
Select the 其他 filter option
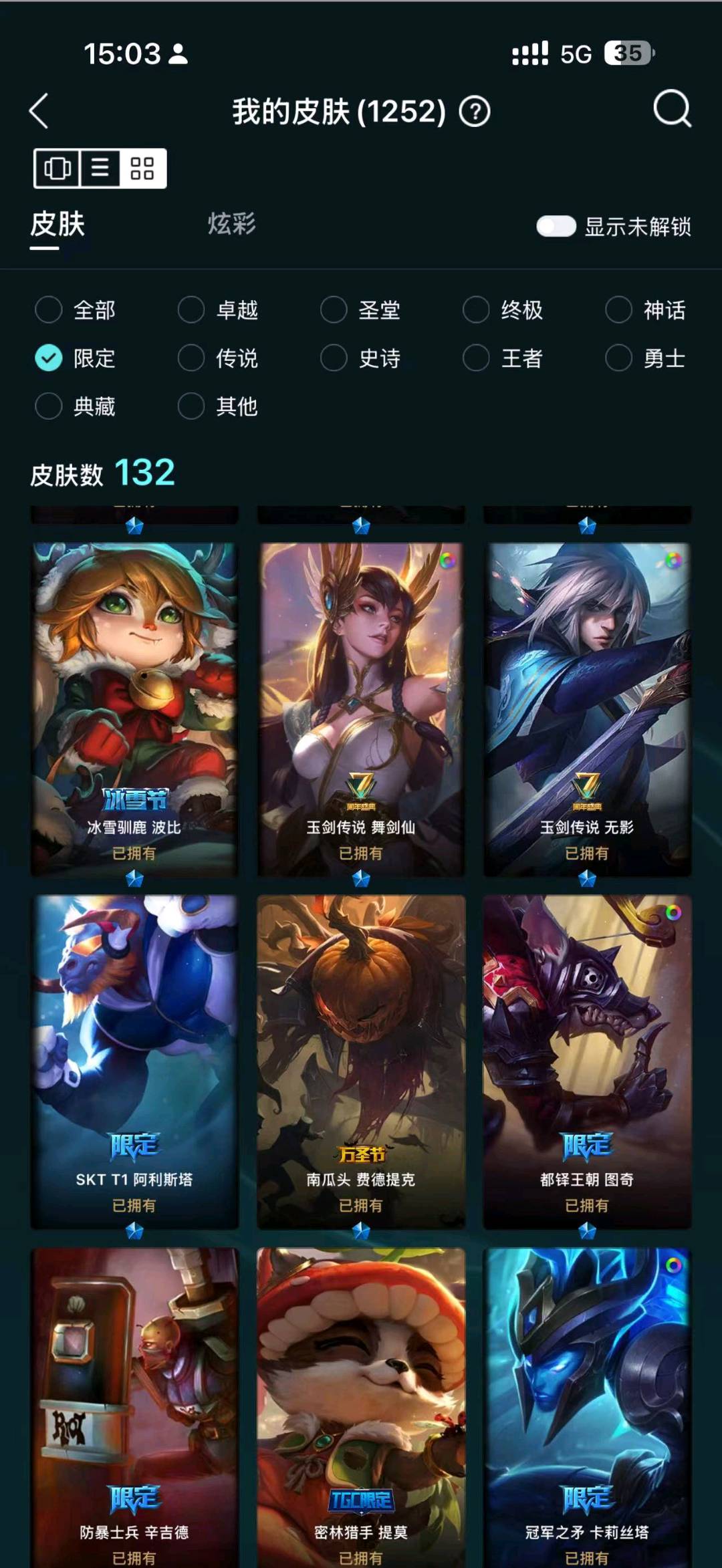[x=218, y=406]
